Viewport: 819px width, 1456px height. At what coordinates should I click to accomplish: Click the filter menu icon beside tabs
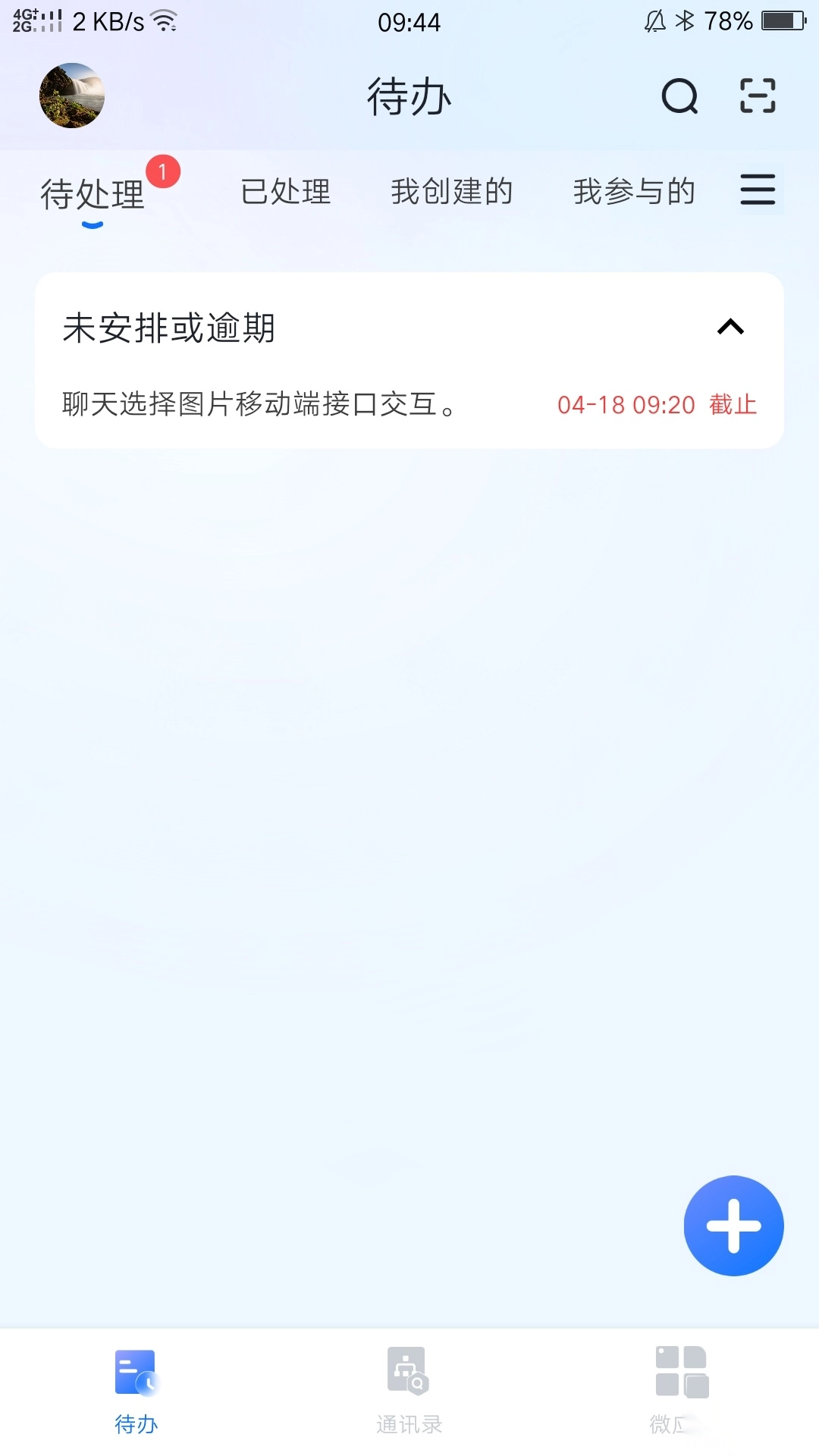pos(757,190)
